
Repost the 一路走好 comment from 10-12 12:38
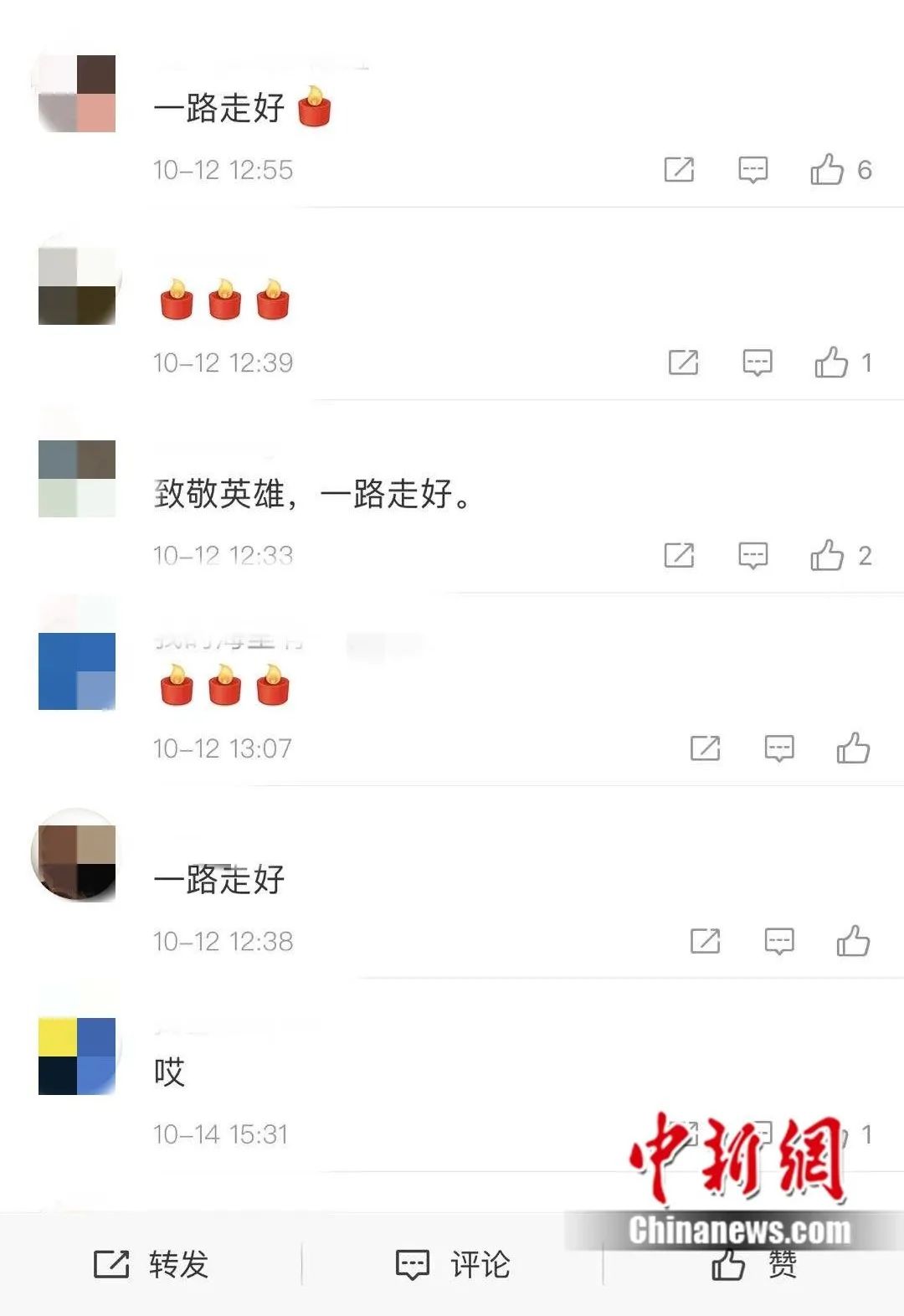[705, 941]
